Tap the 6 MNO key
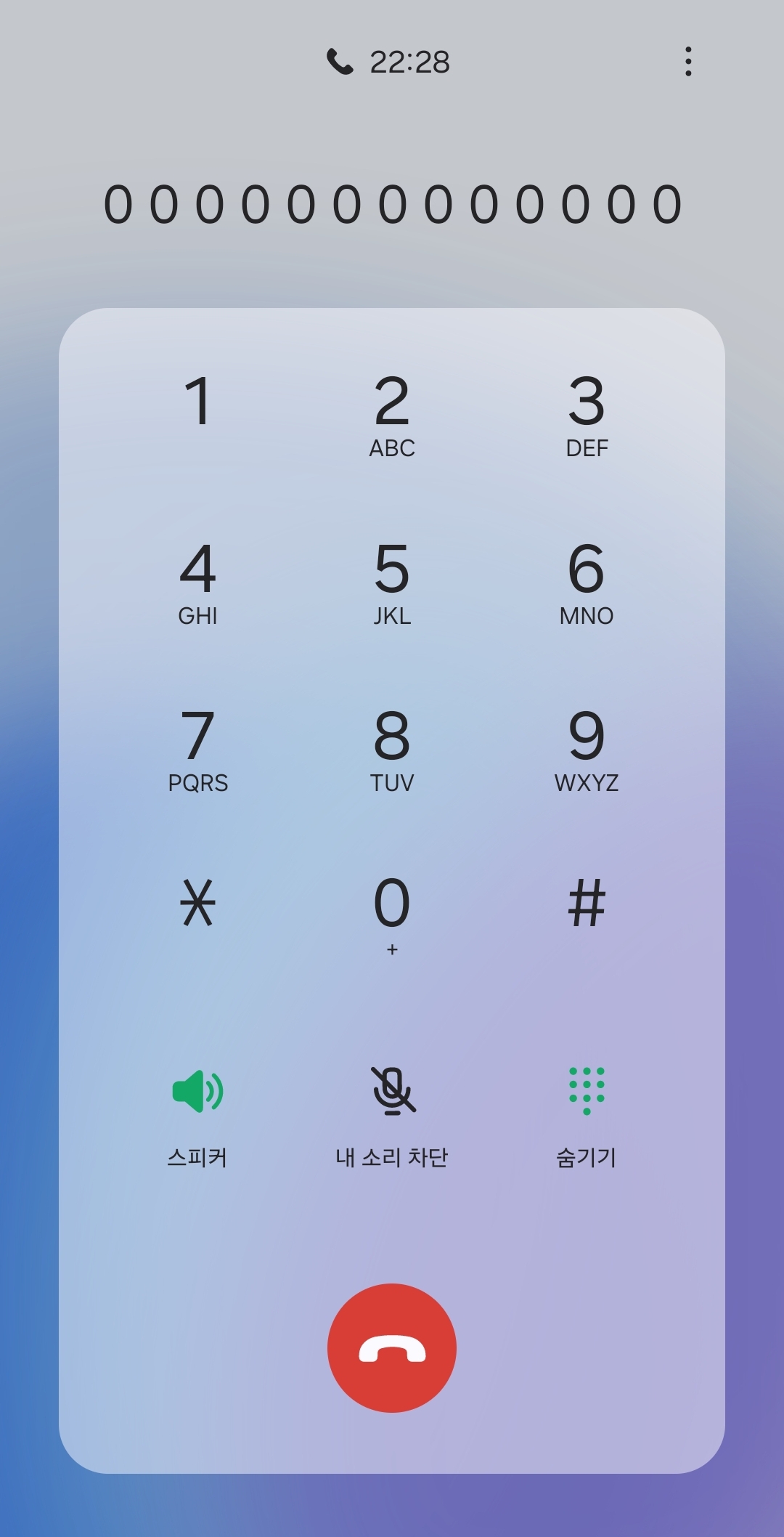 (x=587, y=583)
